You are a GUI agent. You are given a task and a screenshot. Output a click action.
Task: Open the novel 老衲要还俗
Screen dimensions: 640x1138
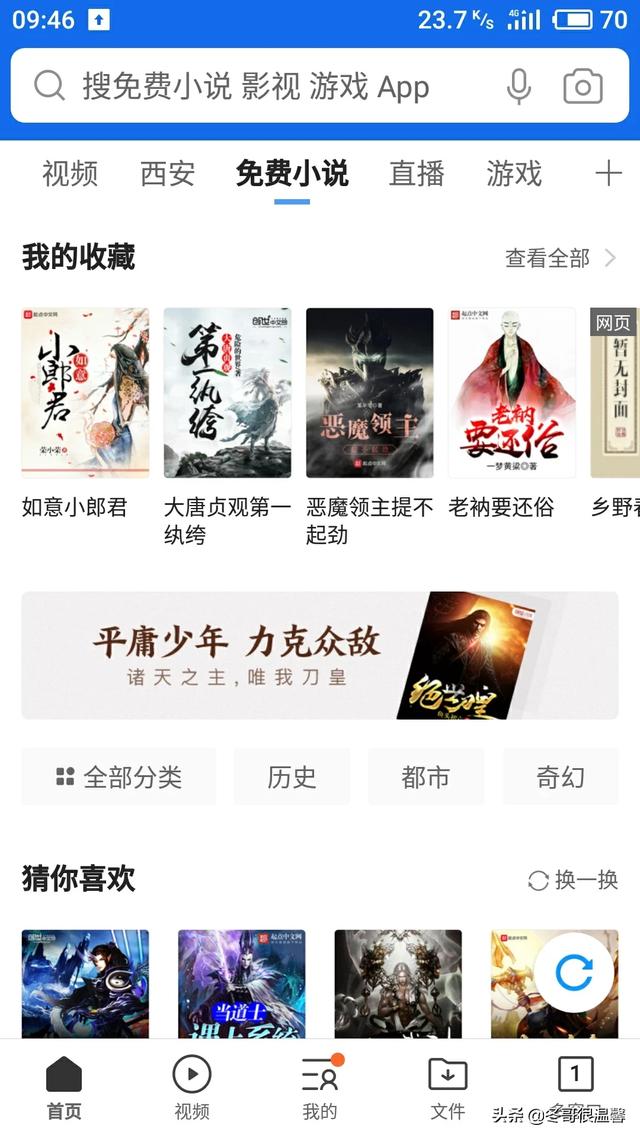(x=511, y=393)
